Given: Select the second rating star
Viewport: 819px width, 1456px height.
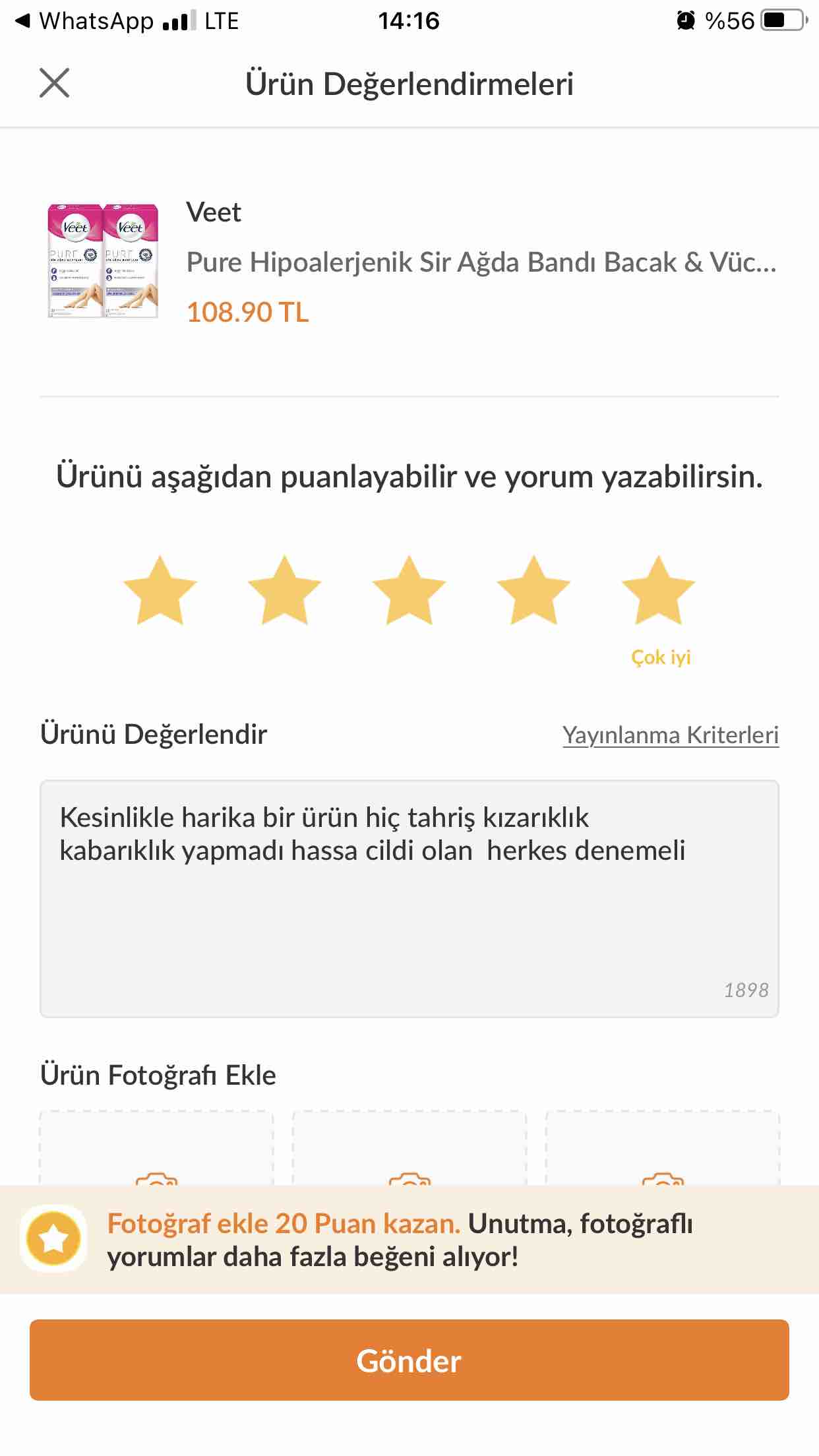Looking at the screenshot, I should click(284, 590).
